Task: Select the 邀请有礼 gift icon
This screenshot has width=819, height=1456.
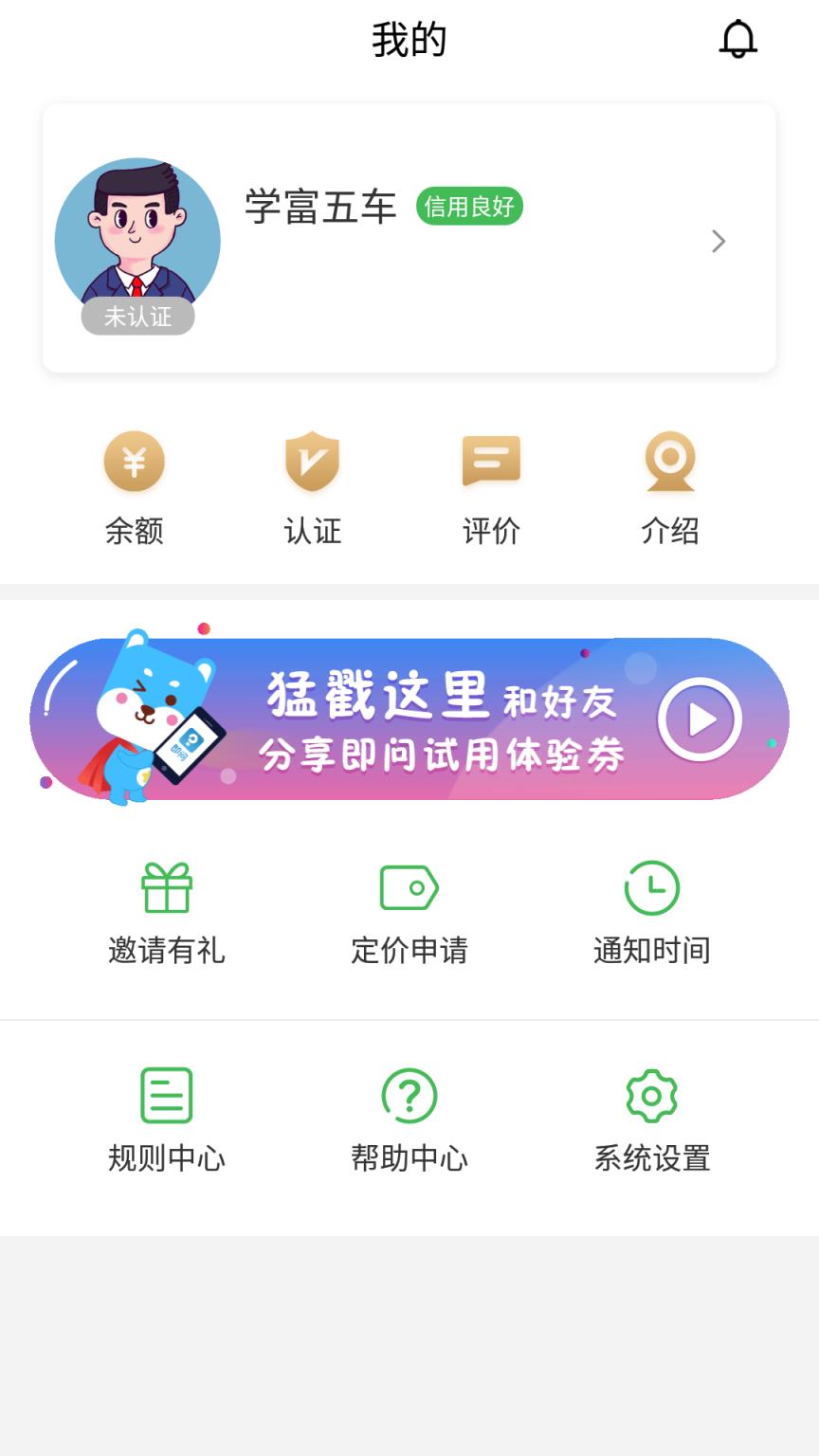Action: (x=167, y=889)
